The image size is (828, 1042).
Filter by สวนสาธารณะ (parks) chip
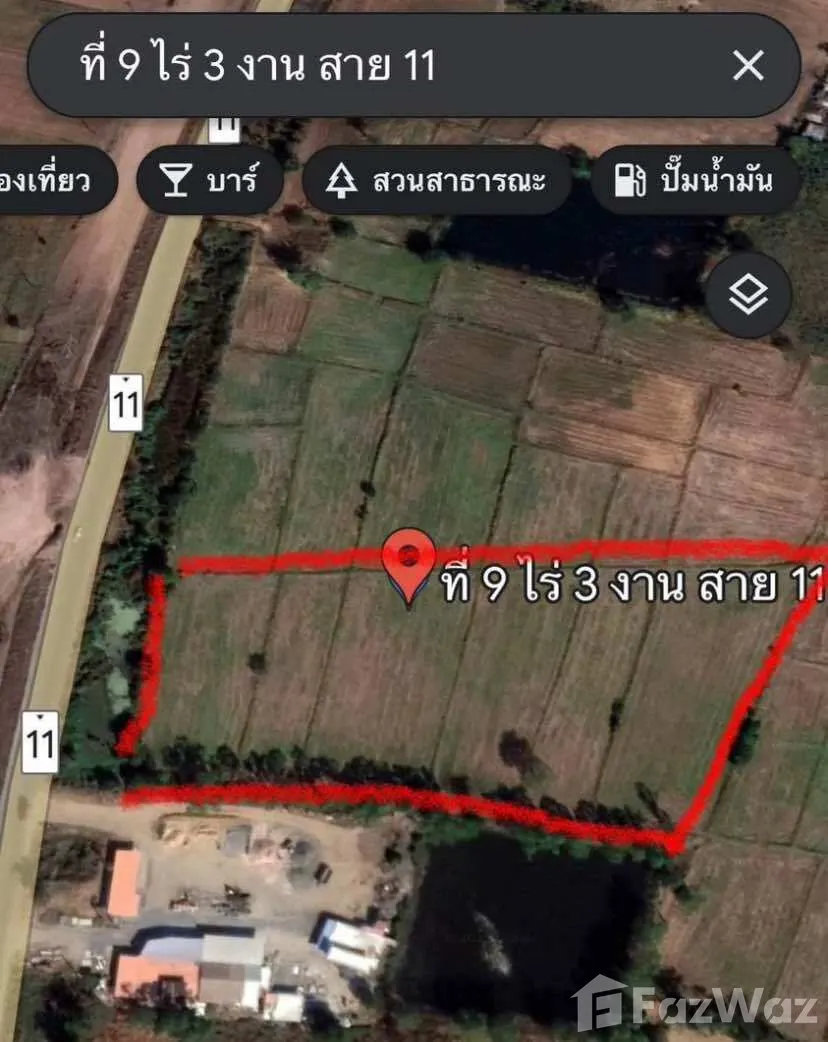click(437, 181)
